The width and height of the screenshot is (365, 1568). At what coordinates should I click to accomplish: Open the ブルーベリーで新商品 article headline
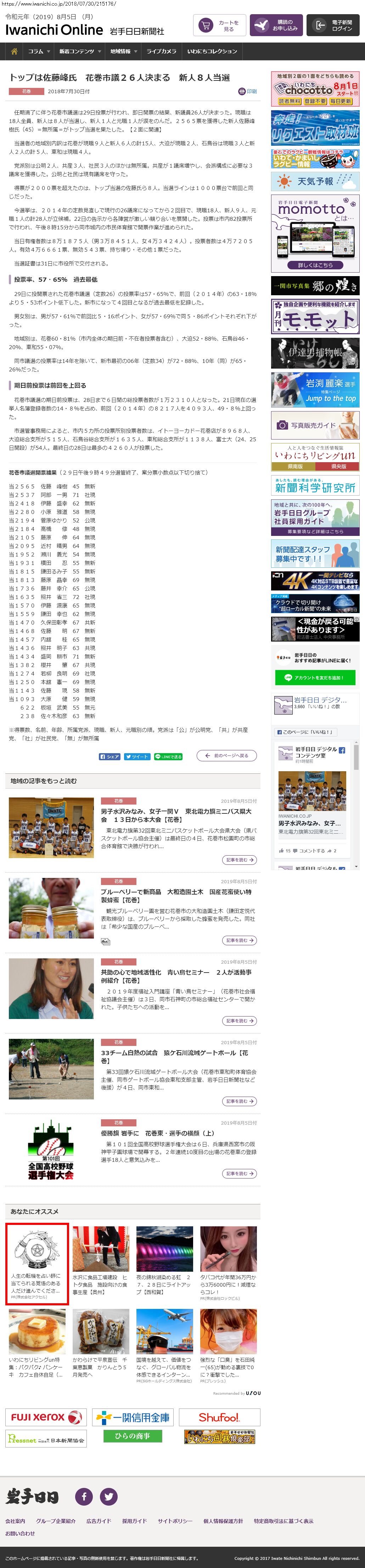coord(176,895)
